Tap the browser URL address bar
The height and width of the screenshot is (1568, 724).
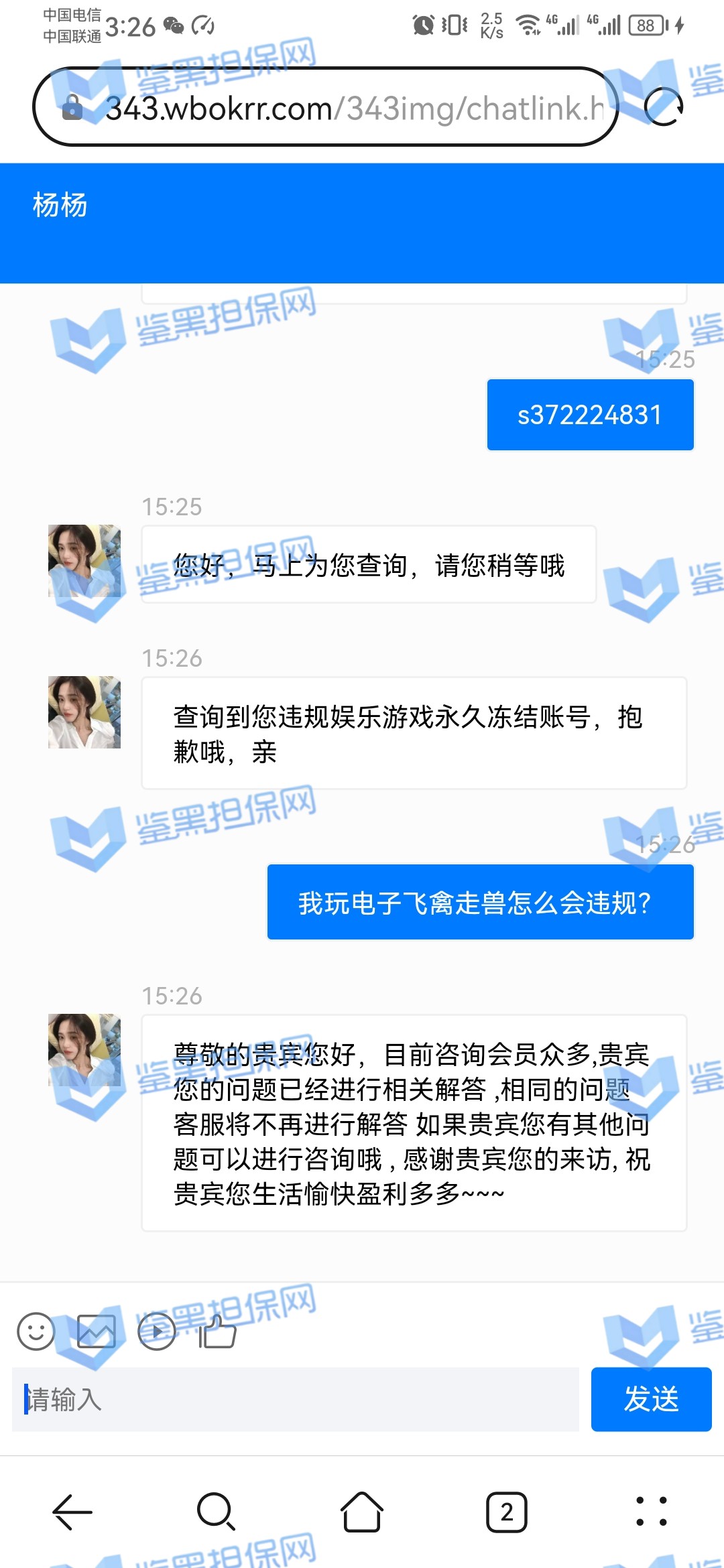[335, 107]
